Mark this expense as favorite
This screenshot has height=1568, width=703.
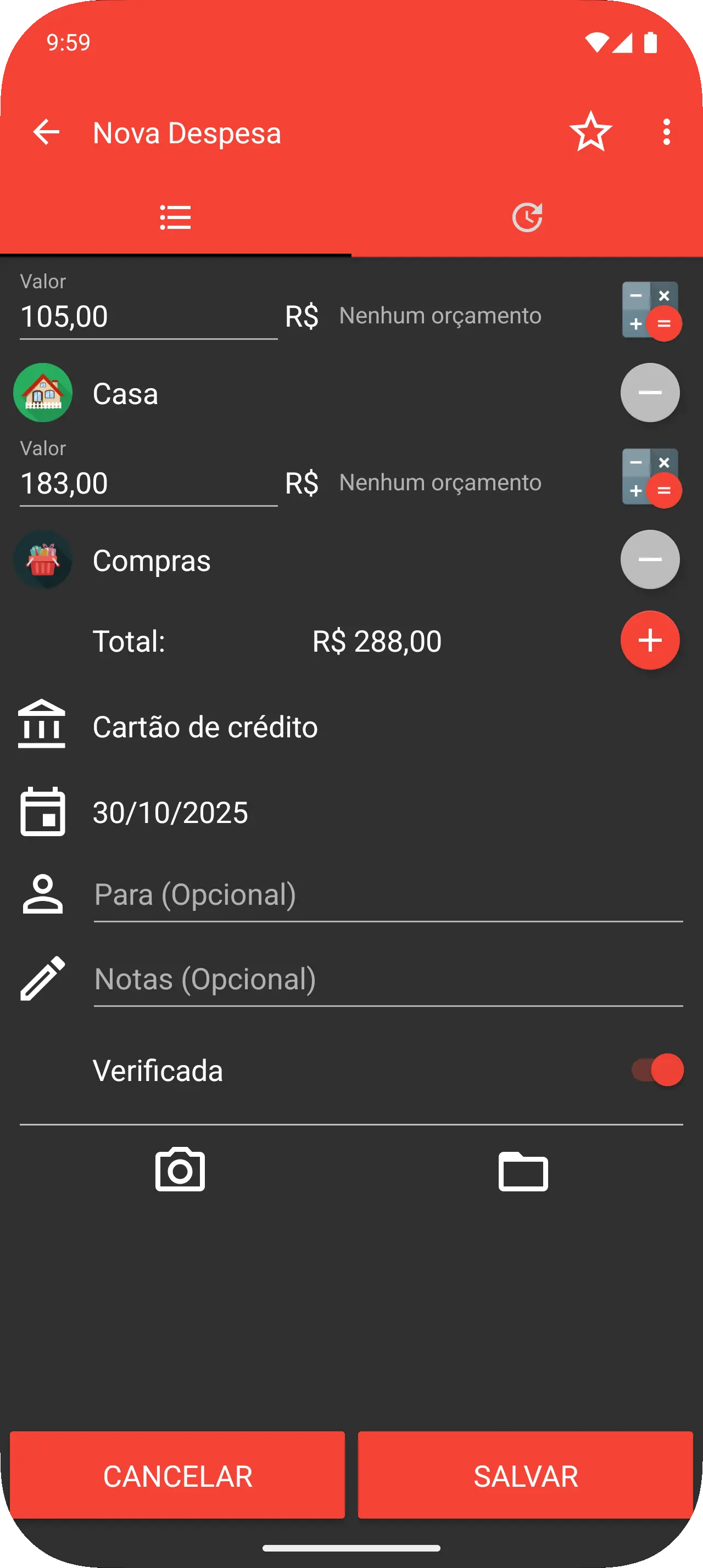(x=590, y=132)
